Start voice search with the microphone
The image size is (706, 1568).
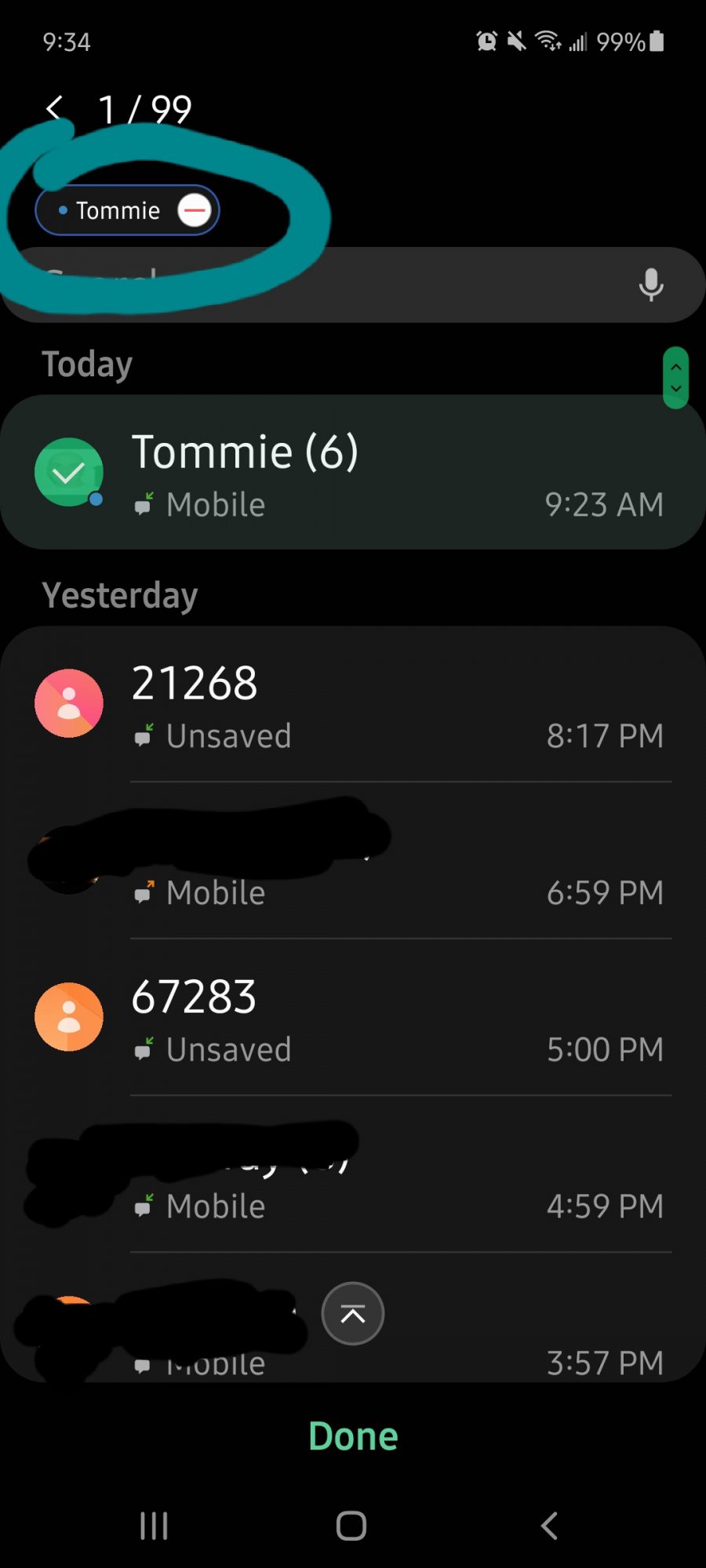650,285
